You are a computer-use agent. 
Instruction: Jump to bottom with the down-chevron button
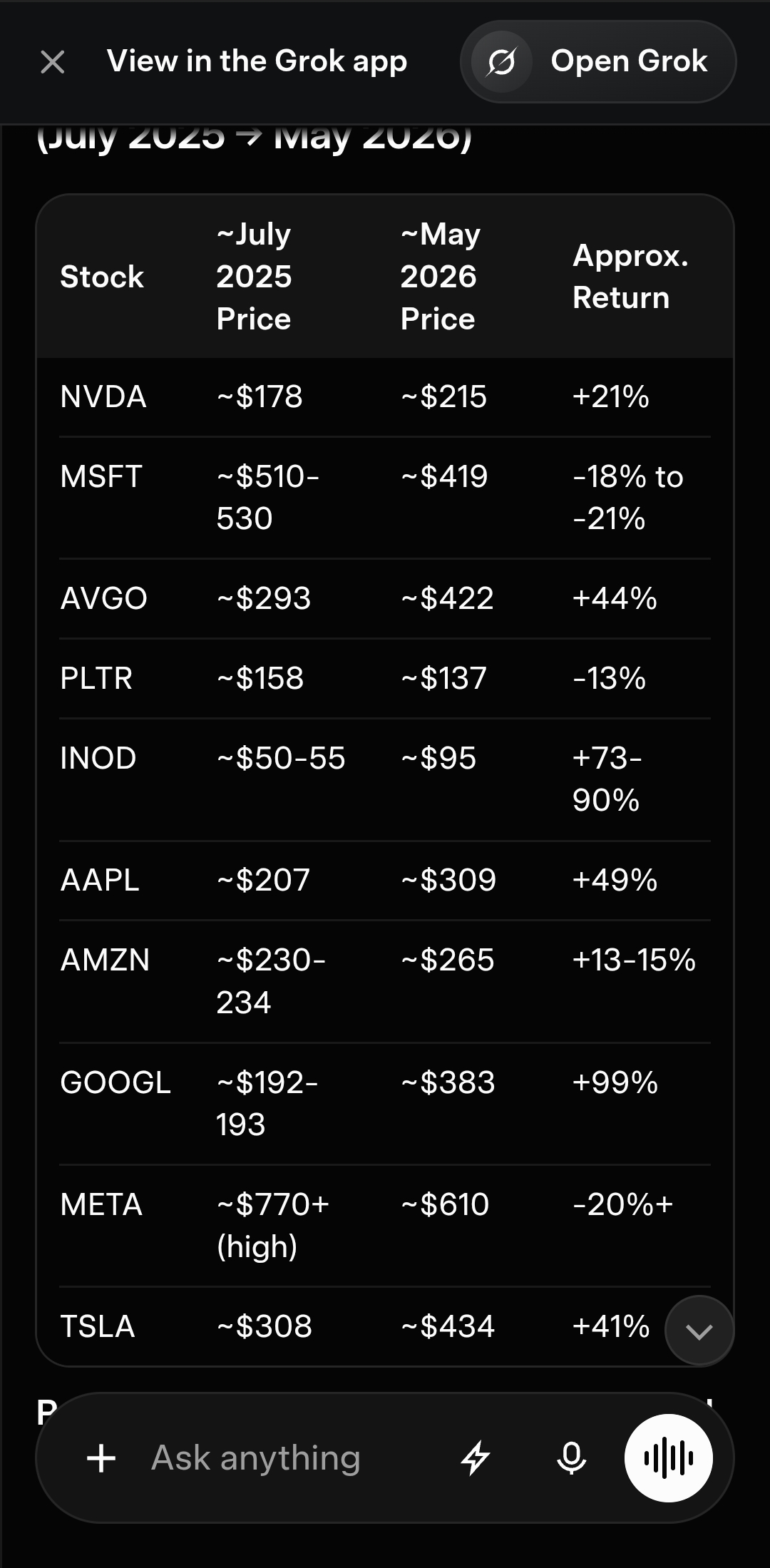(699, 1331)
